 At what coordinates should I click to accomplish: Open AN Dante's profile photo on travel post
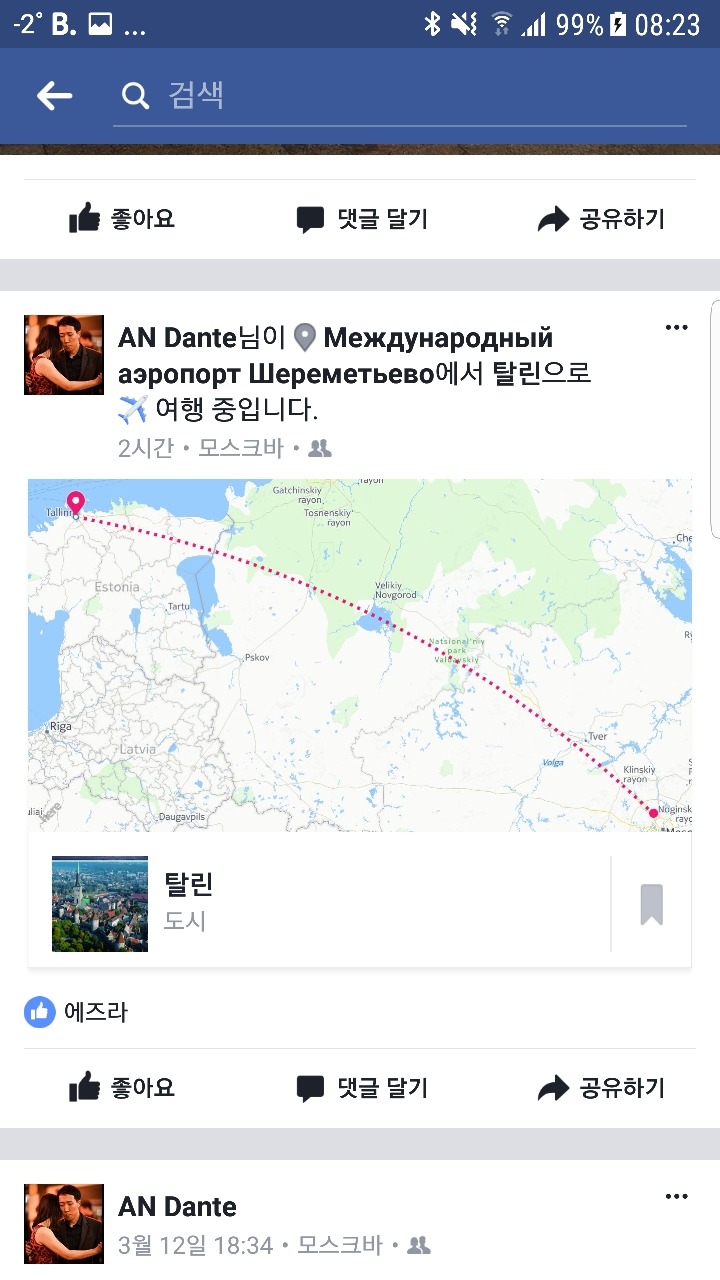pos(64,355)
